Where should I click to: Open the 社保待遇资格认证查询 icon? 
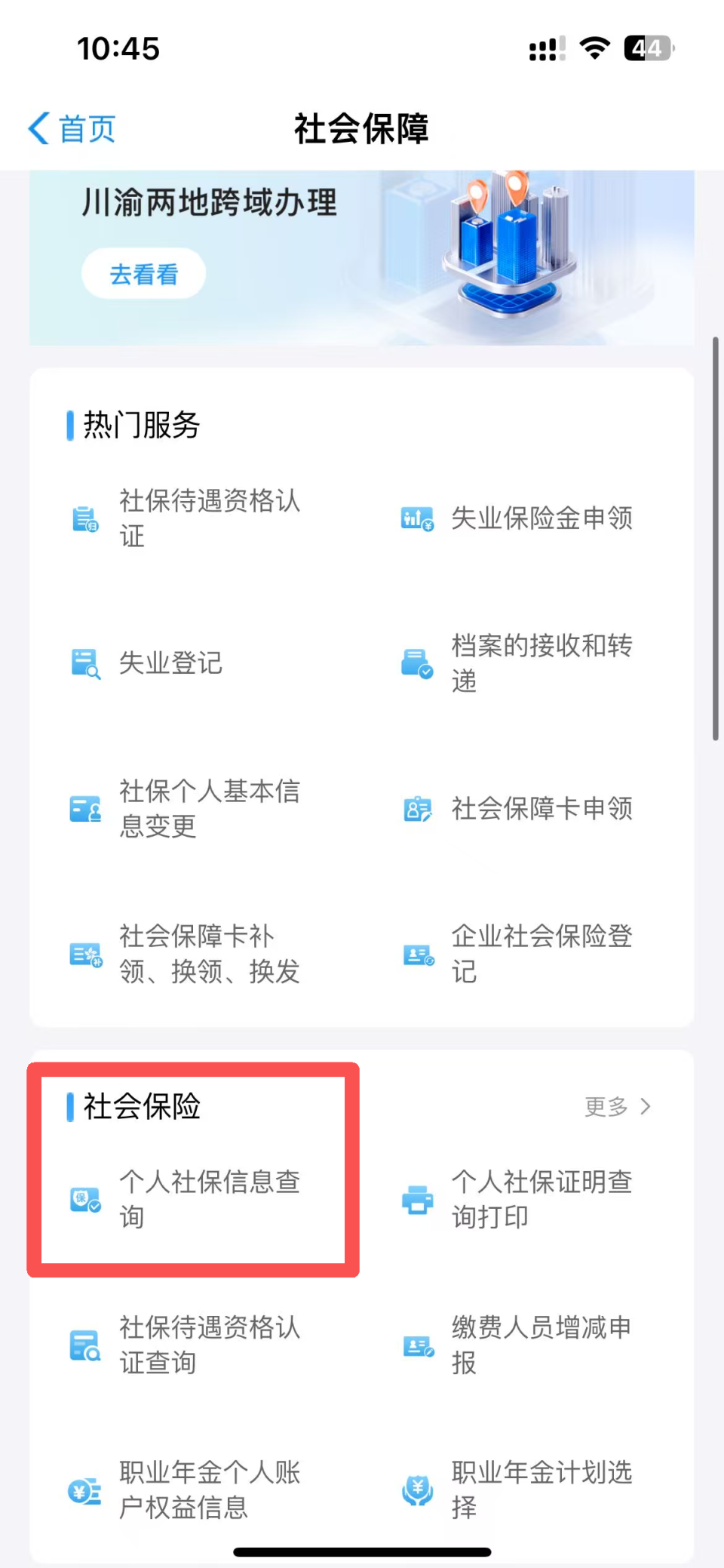click(84, 1345)
